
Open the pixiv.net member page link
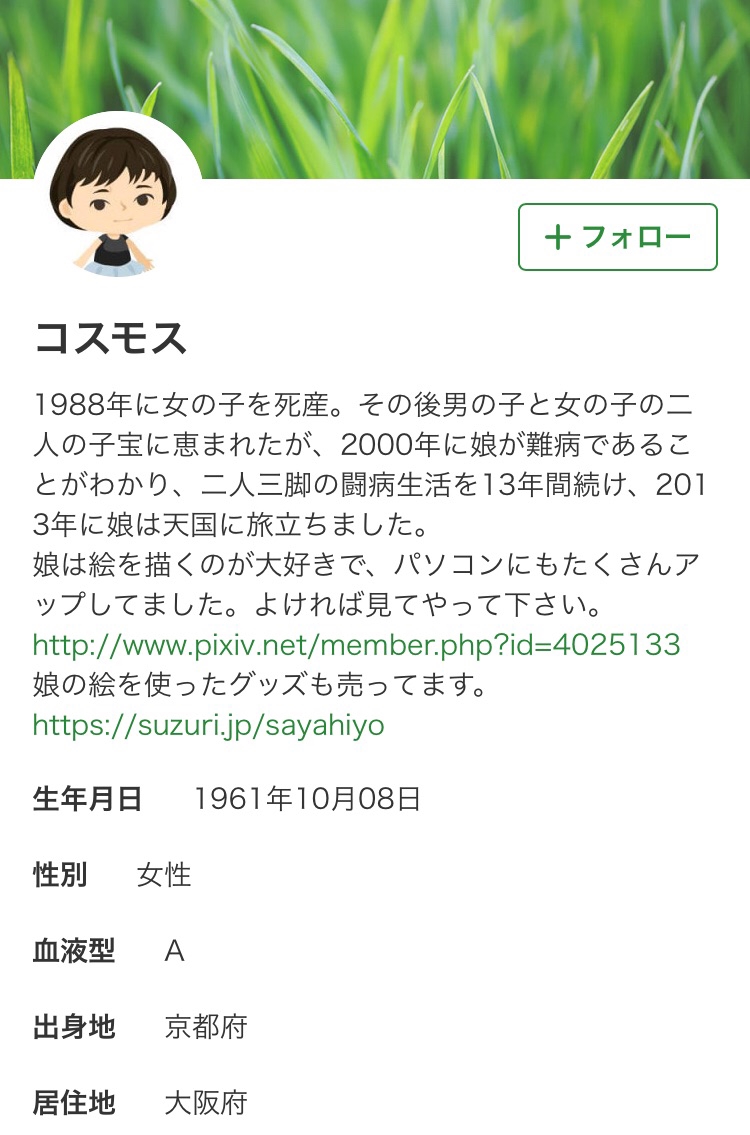click(x=356, y=644)
